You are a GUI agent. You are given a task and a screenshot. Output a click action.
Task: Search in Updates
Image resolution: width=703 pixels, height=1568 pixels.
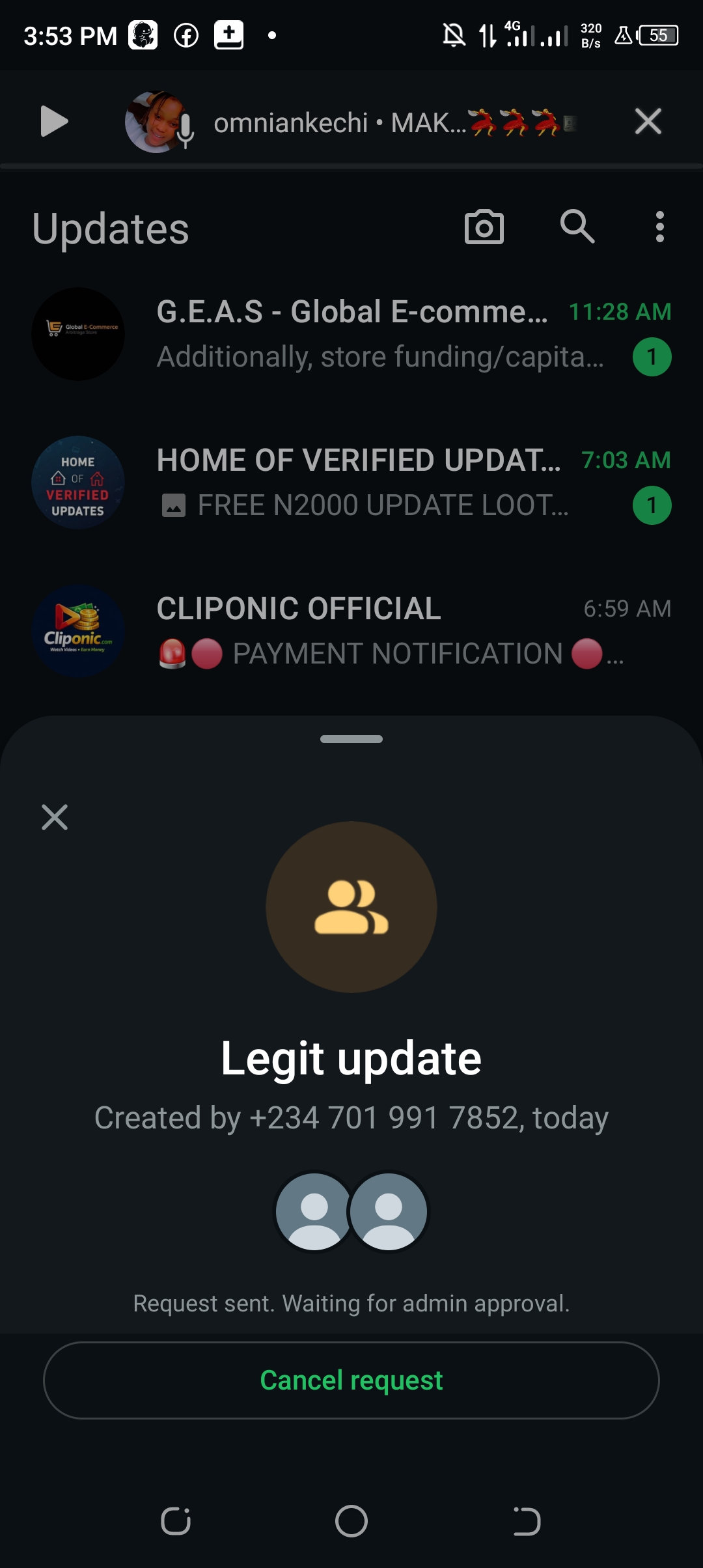pyautogui.click(x=577, y=227)
